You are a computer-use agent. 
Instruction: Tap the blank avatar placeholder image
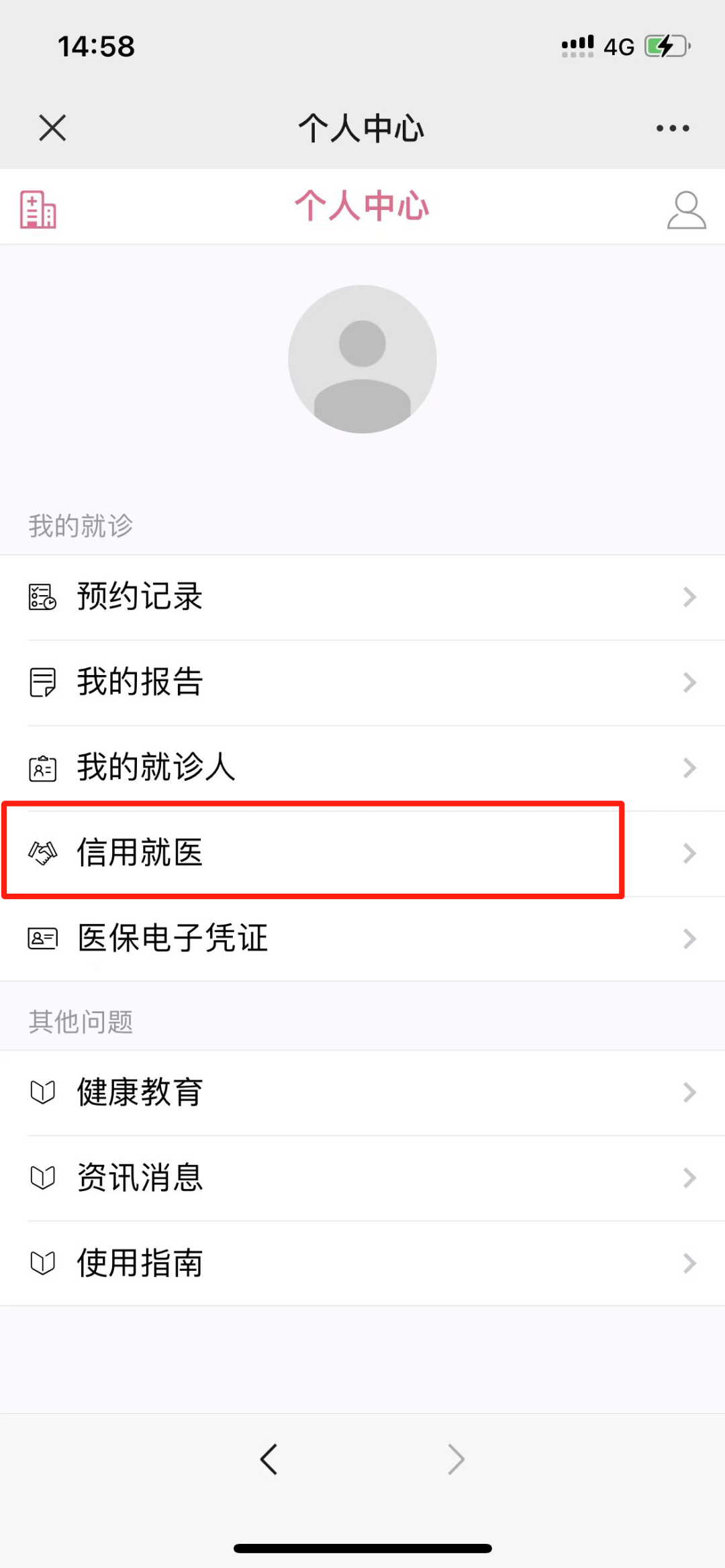pos(362,359)
